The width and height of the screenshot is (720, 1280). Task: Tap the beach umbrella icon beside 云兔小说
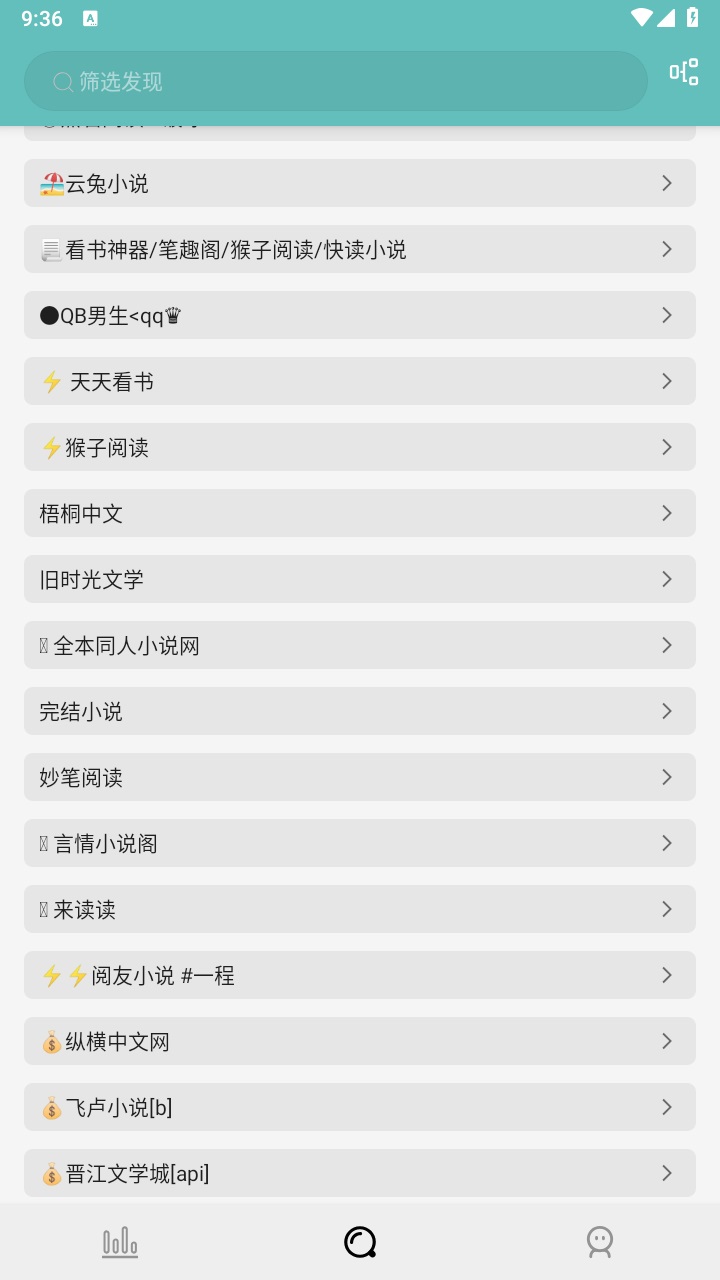(51, 183)
